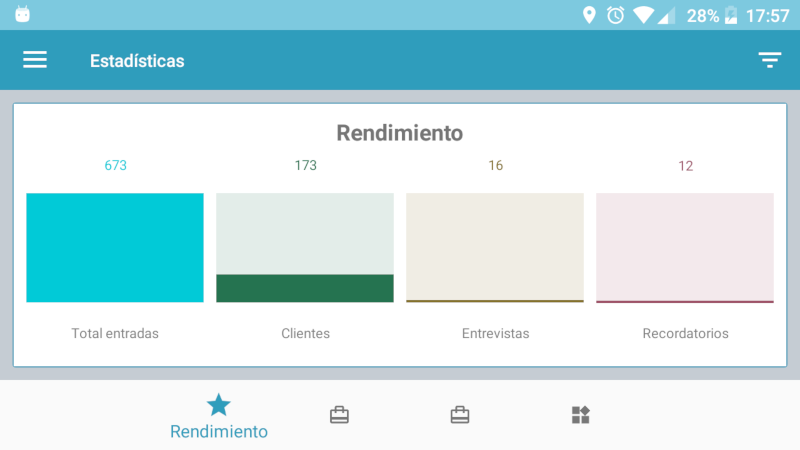This screenshot has height=450, width=800.
Task: Open the briefcase tab beside Rendimiento
Action: point(339,415)
